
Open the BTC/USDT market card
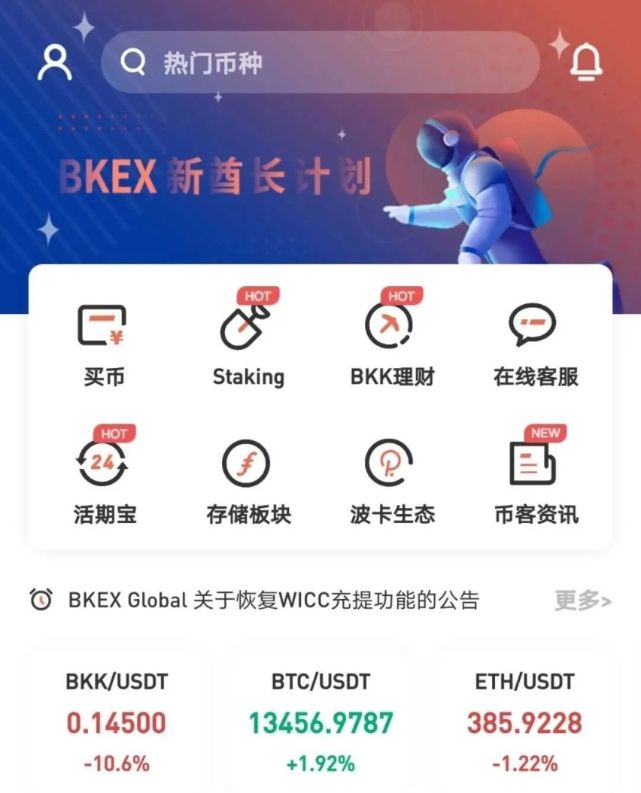pyautogui.click(x=321, y=722)
